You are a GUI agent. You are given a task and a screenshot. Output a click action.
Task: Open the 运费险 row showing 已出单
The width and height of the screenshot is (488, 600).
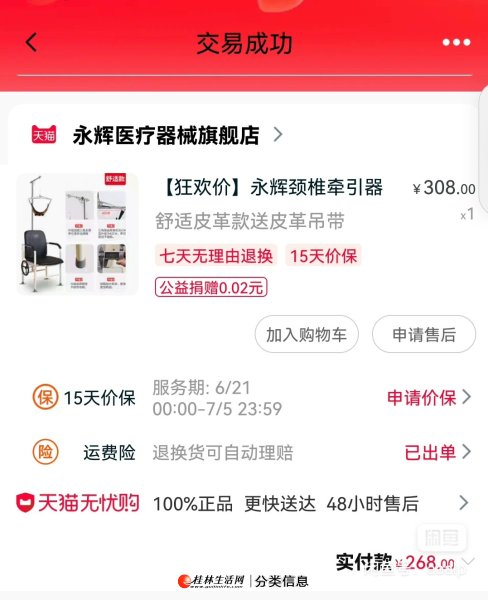[x=244, y=452]
